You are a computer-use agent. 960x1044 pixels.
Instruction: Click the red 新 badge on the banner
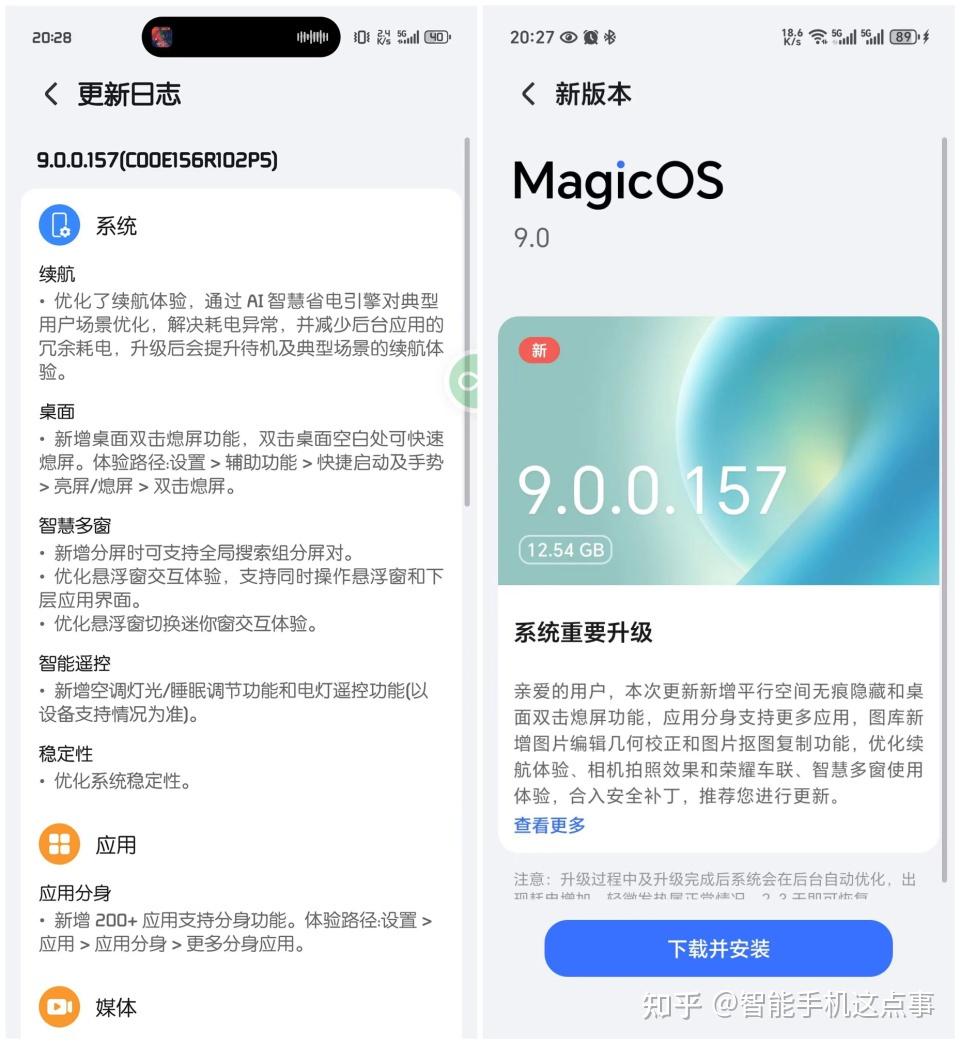click(539, 351)
